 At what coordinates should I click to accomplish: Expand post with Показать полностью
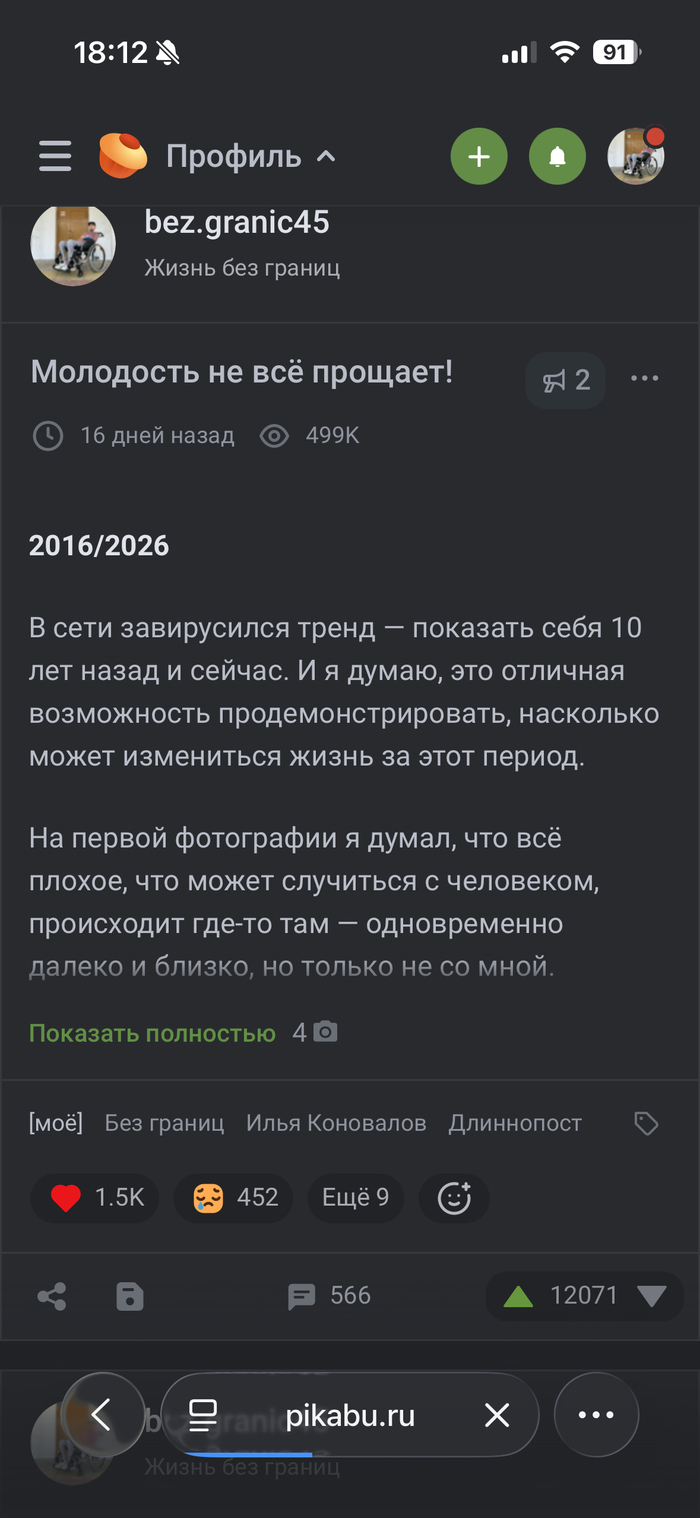[x=152, y=1033]
